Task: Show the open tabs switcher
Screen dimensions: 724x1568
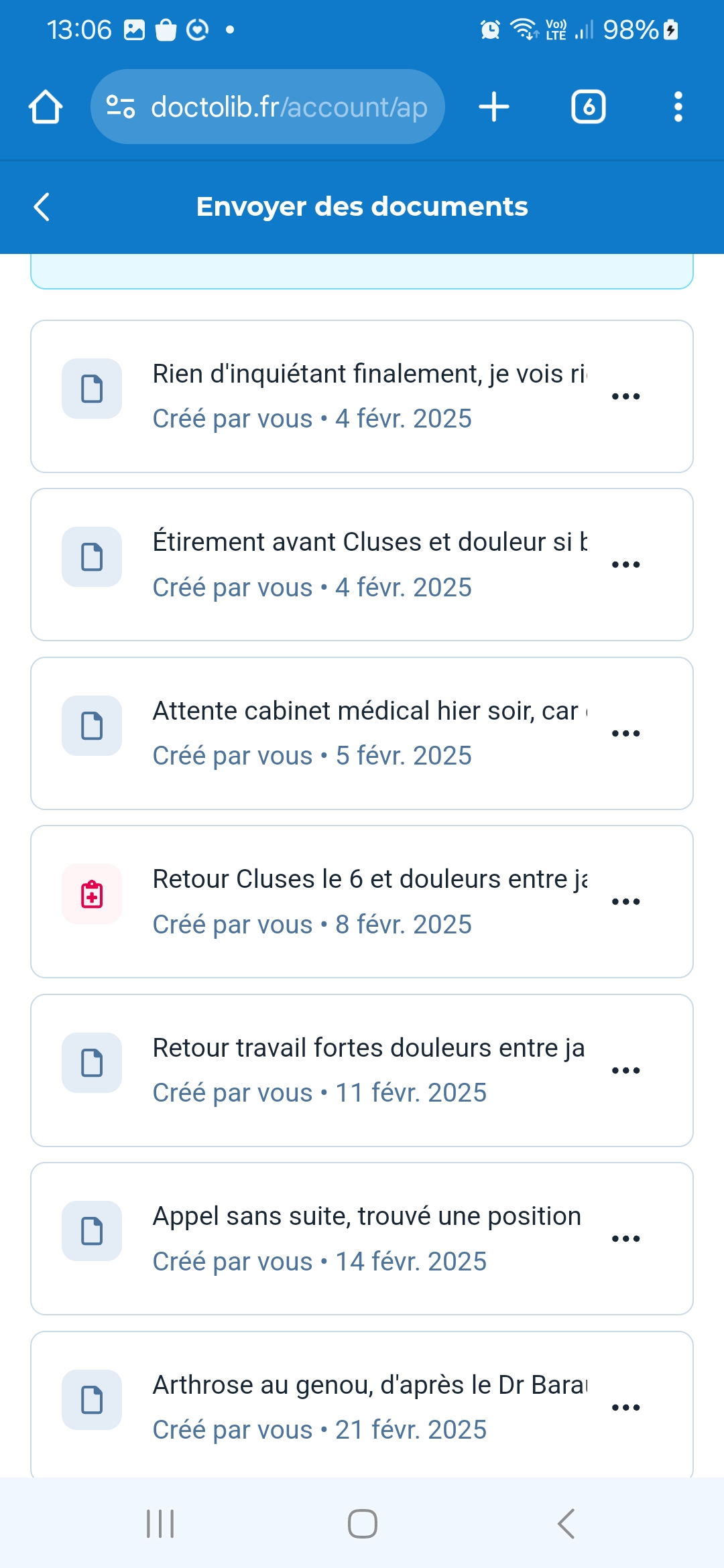Action: point(589,107)
